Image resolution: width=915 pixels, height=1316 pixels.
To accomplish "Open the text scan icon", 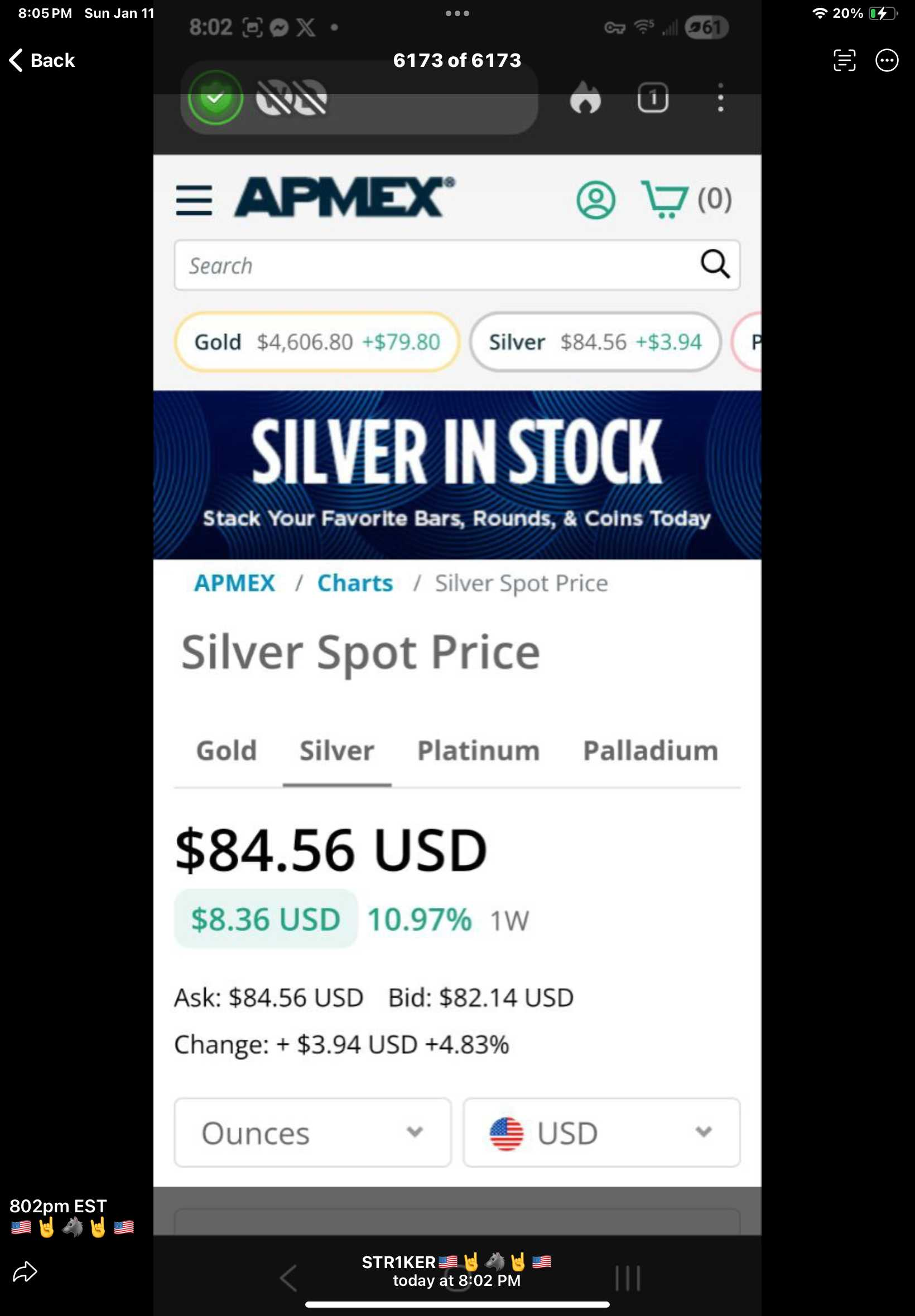I will coord(844,60).
